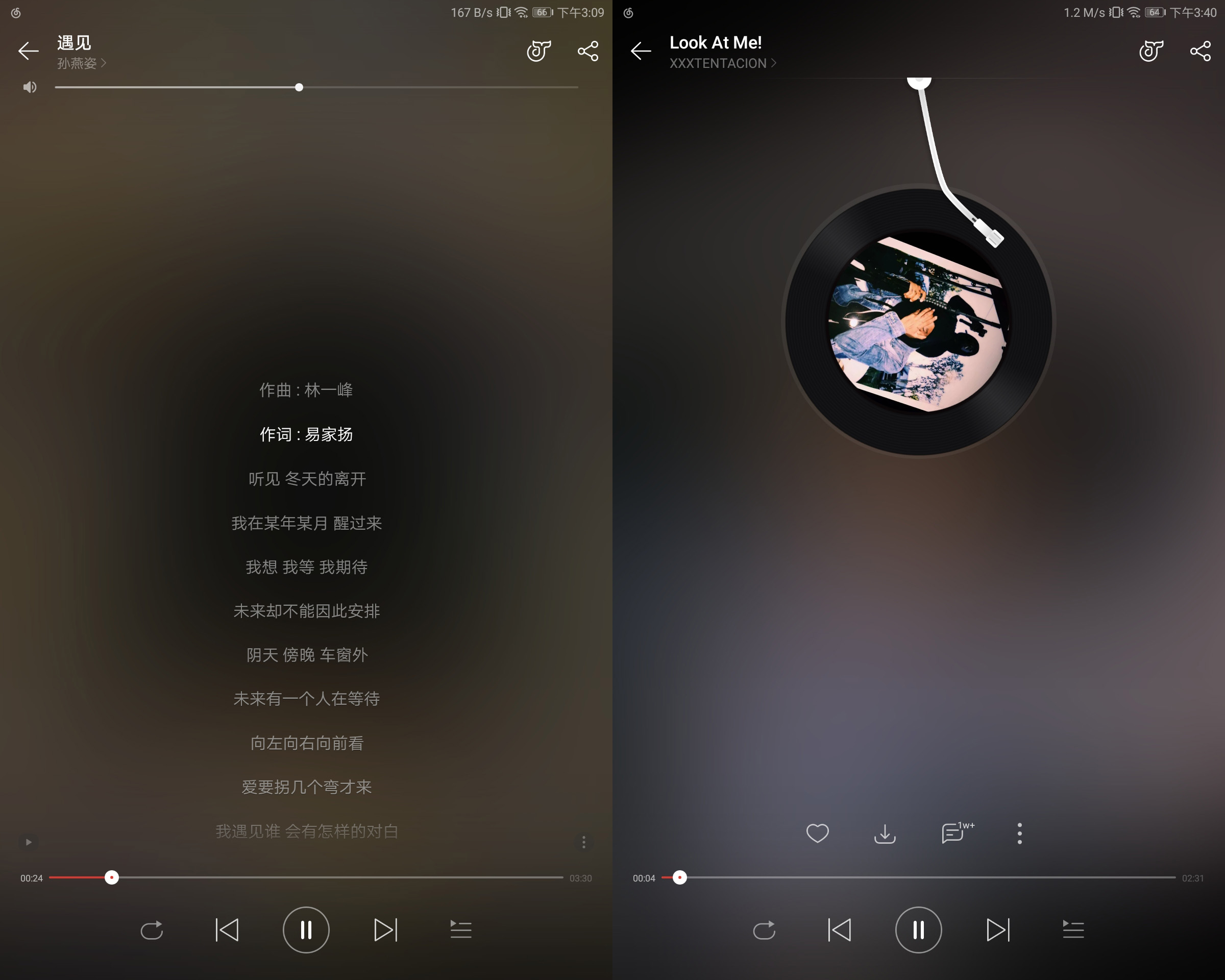Open more options for Look At Me!
The height and width of the screenshot is (980, 1225).
(1019, 834)
